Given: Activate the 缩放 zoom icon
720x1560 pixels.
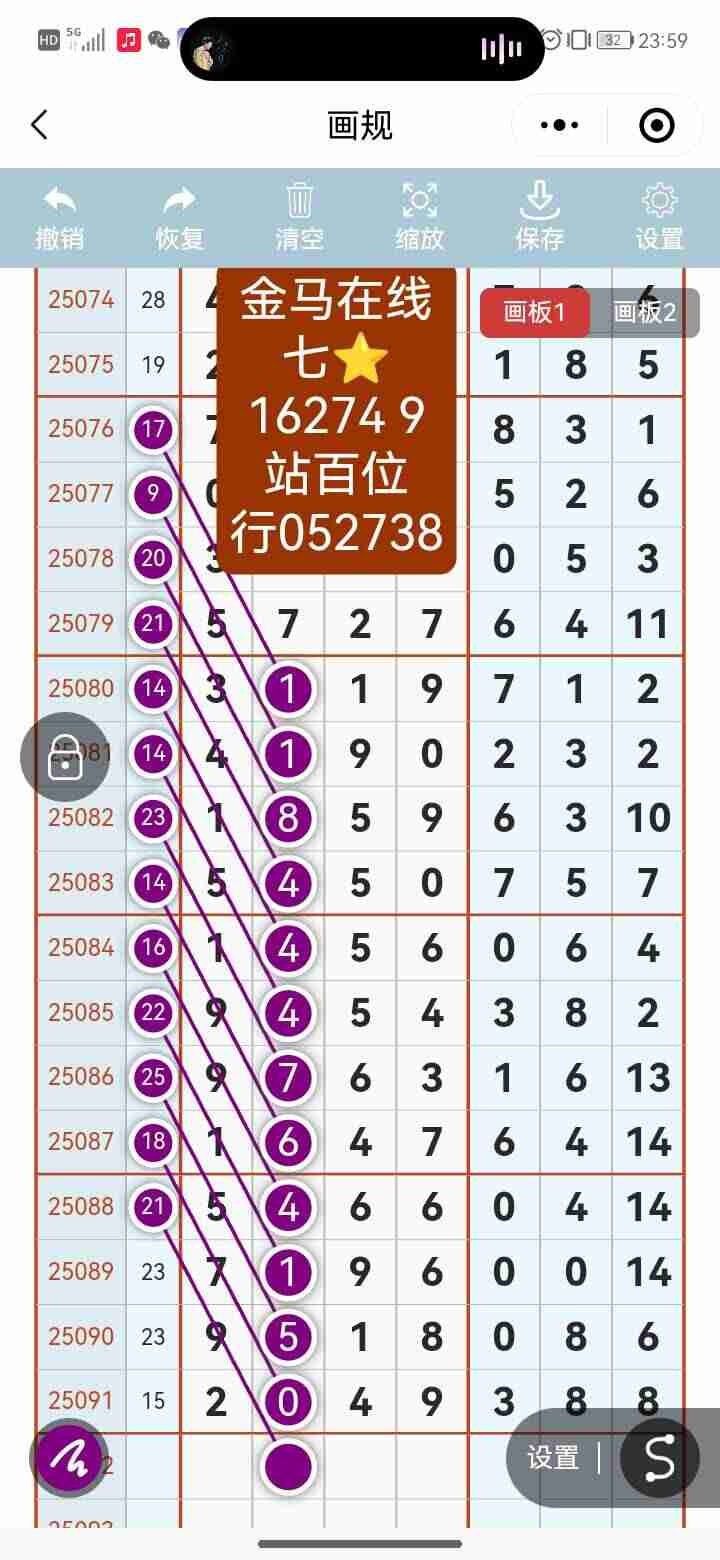Looking at the screenshot, I should coord(419,200).
